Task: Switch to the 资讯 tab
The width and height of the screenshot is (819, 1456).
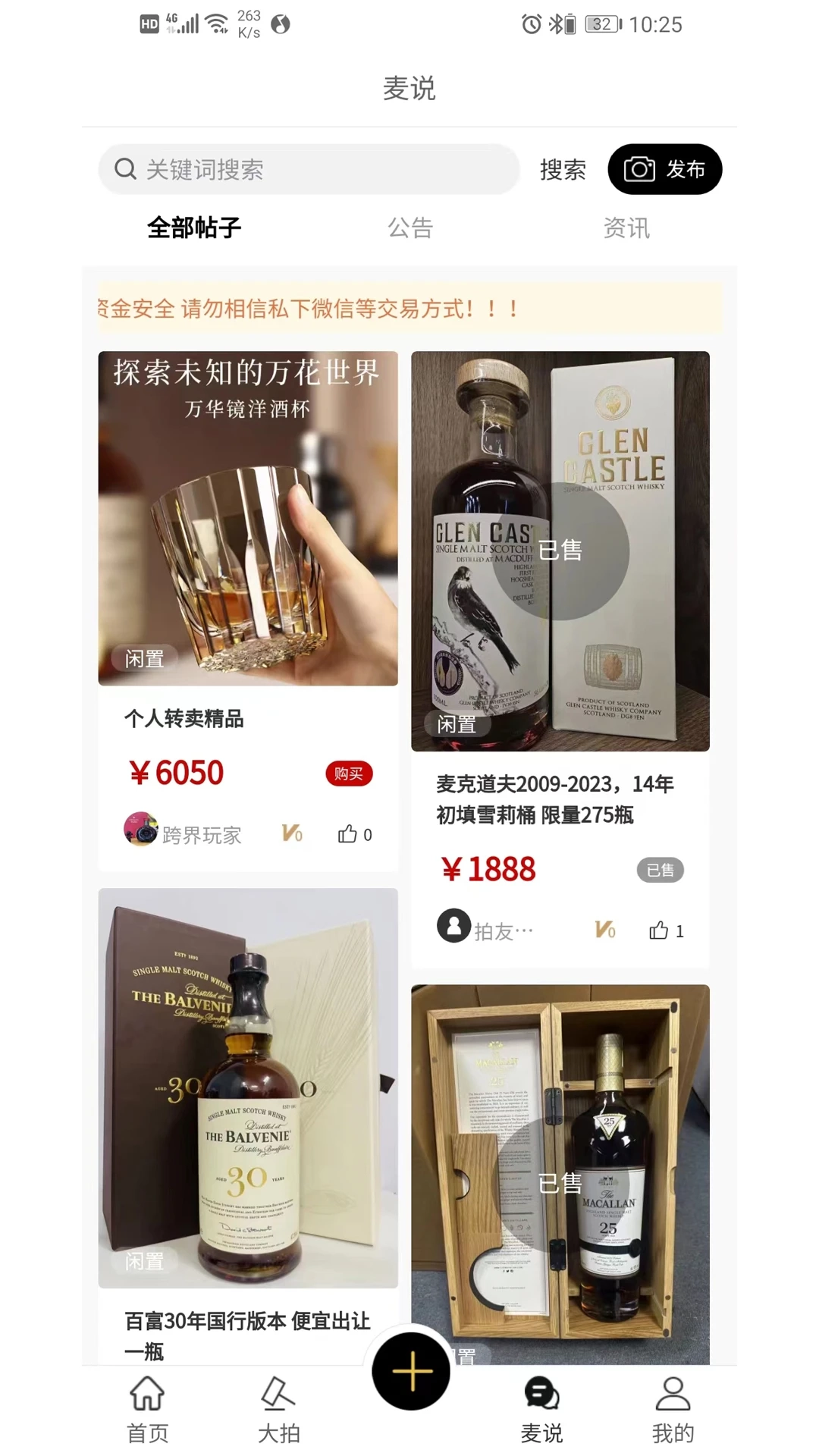Action: click(627, 227)
